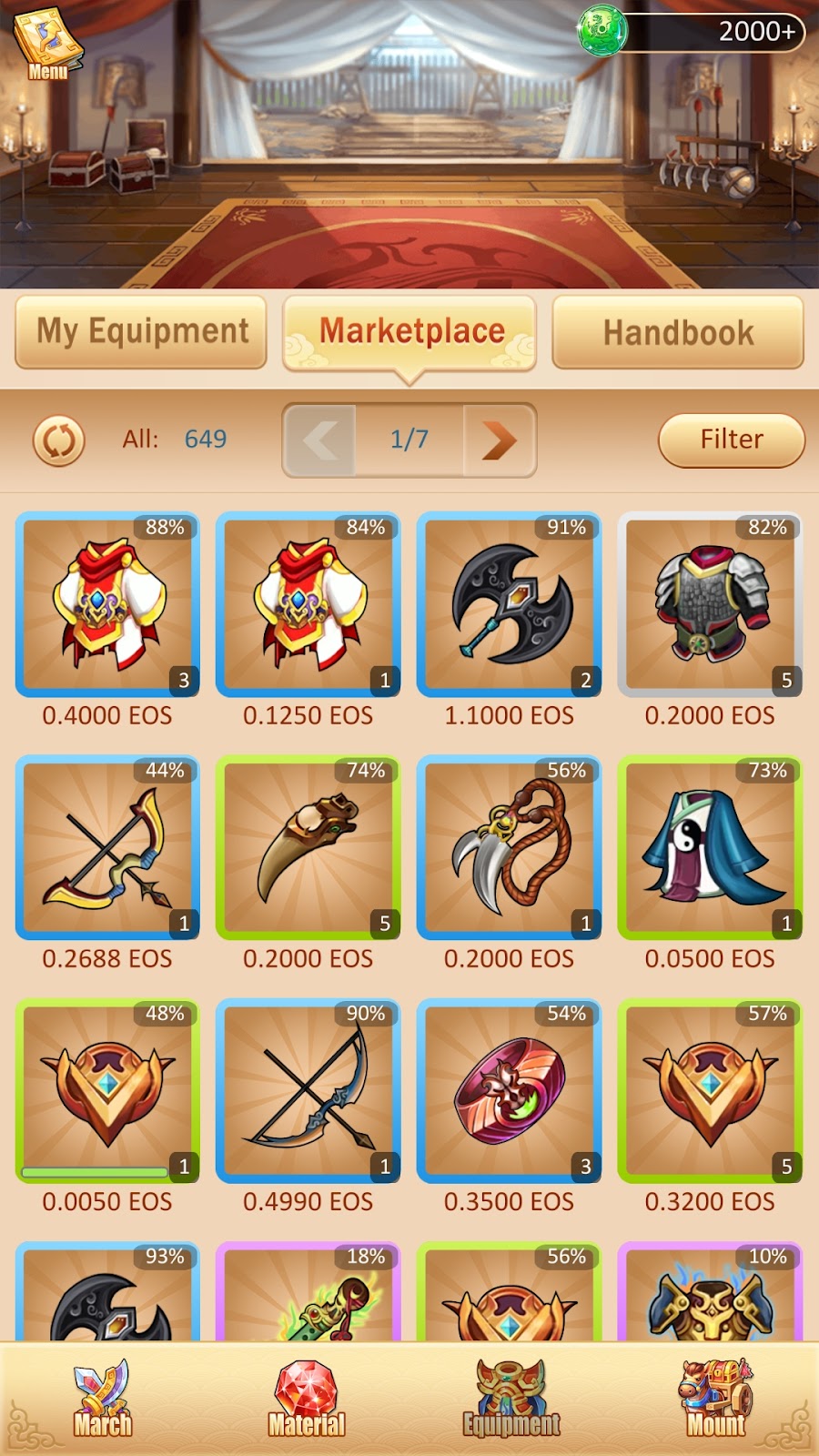Open the emblem listing at 0.3200 EOS
This screenshot has height=1456, width=819.
[x=710, y=1090]
